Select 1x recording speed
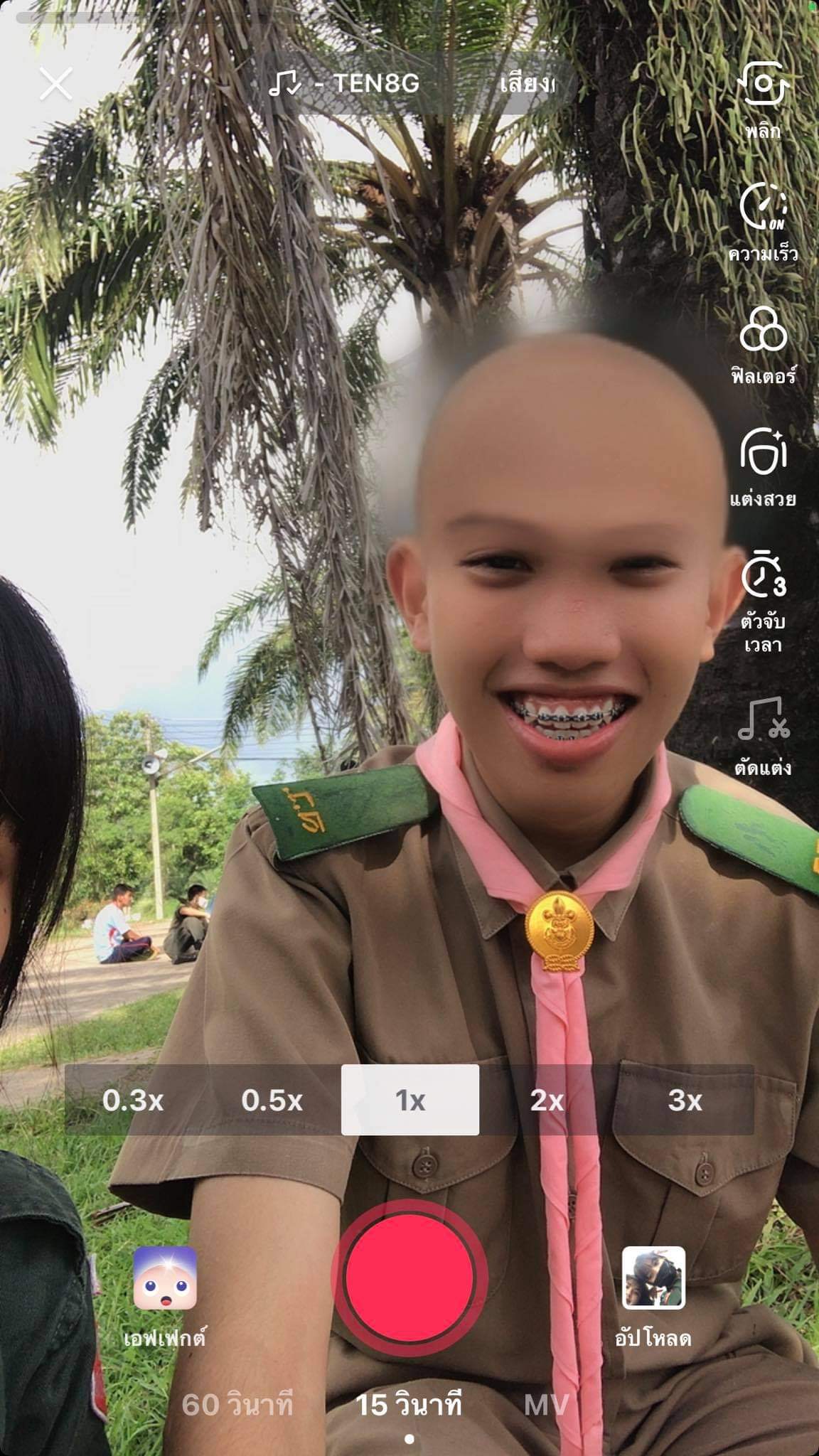The image size is (819, 1456). point(410,1100)
